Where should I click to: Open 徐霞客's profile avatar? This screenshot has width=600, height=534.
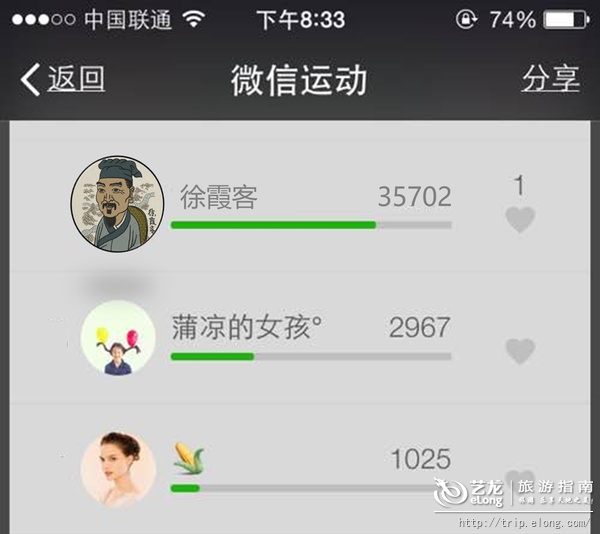[117, 204]
